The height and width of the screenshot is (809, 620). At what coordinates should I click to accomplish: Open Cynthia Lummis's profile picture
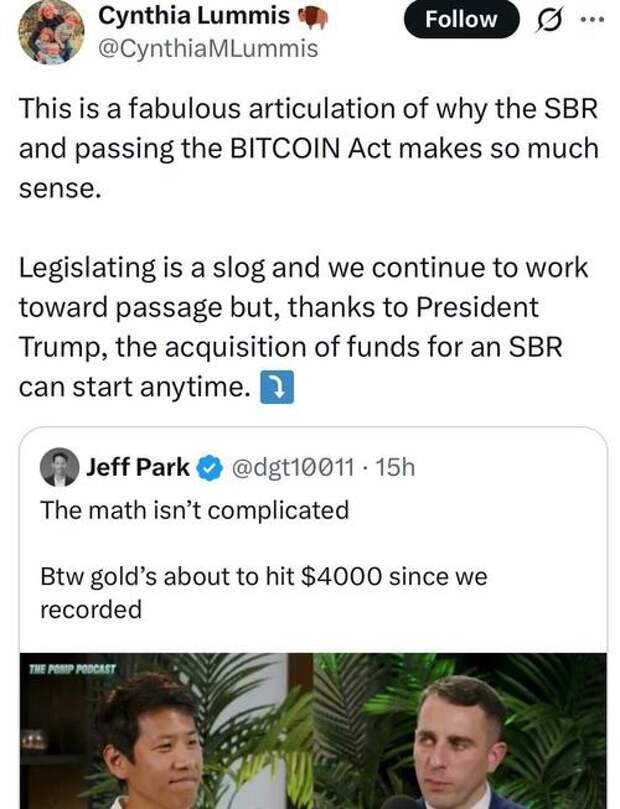point(50,31)
